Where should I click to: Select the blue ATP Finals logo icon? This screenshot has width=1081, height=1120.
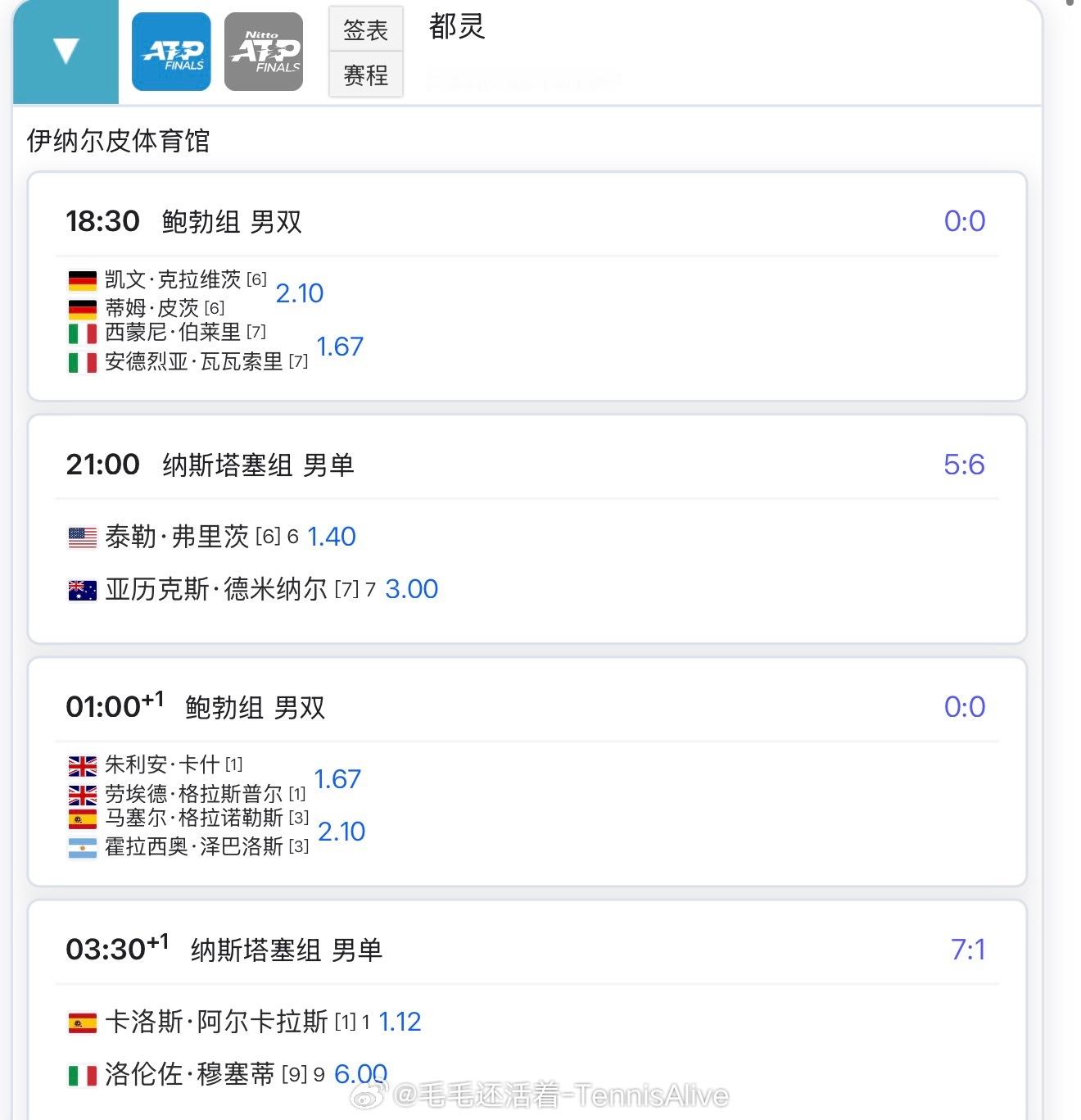tap(170, 51)
